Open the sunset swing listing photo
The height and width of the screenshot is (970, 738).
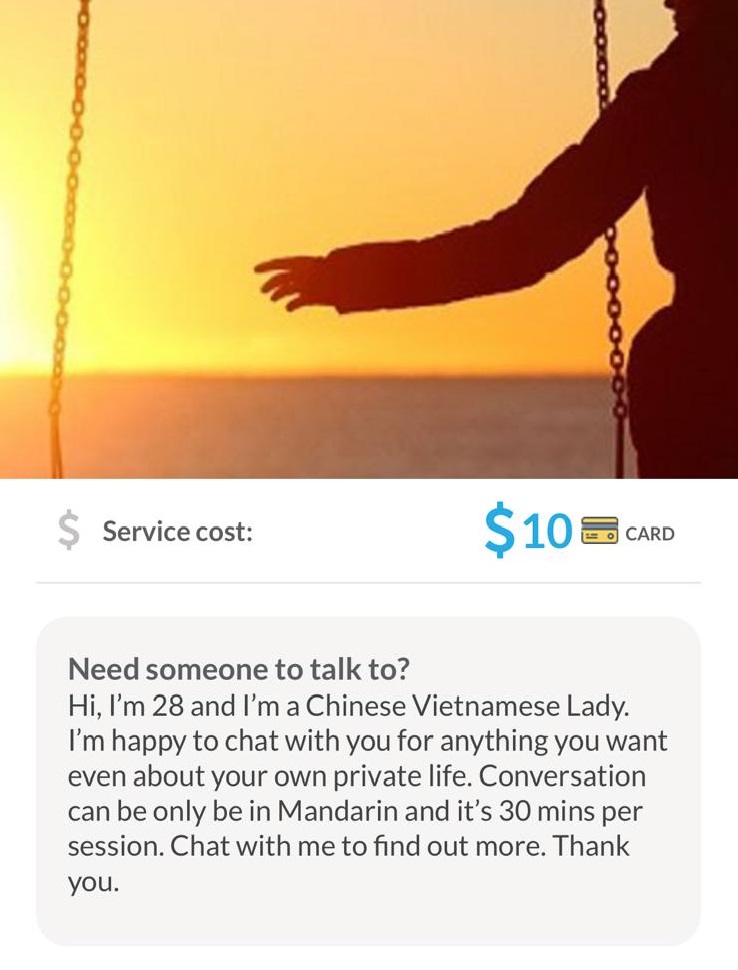(x=368, y=238)
